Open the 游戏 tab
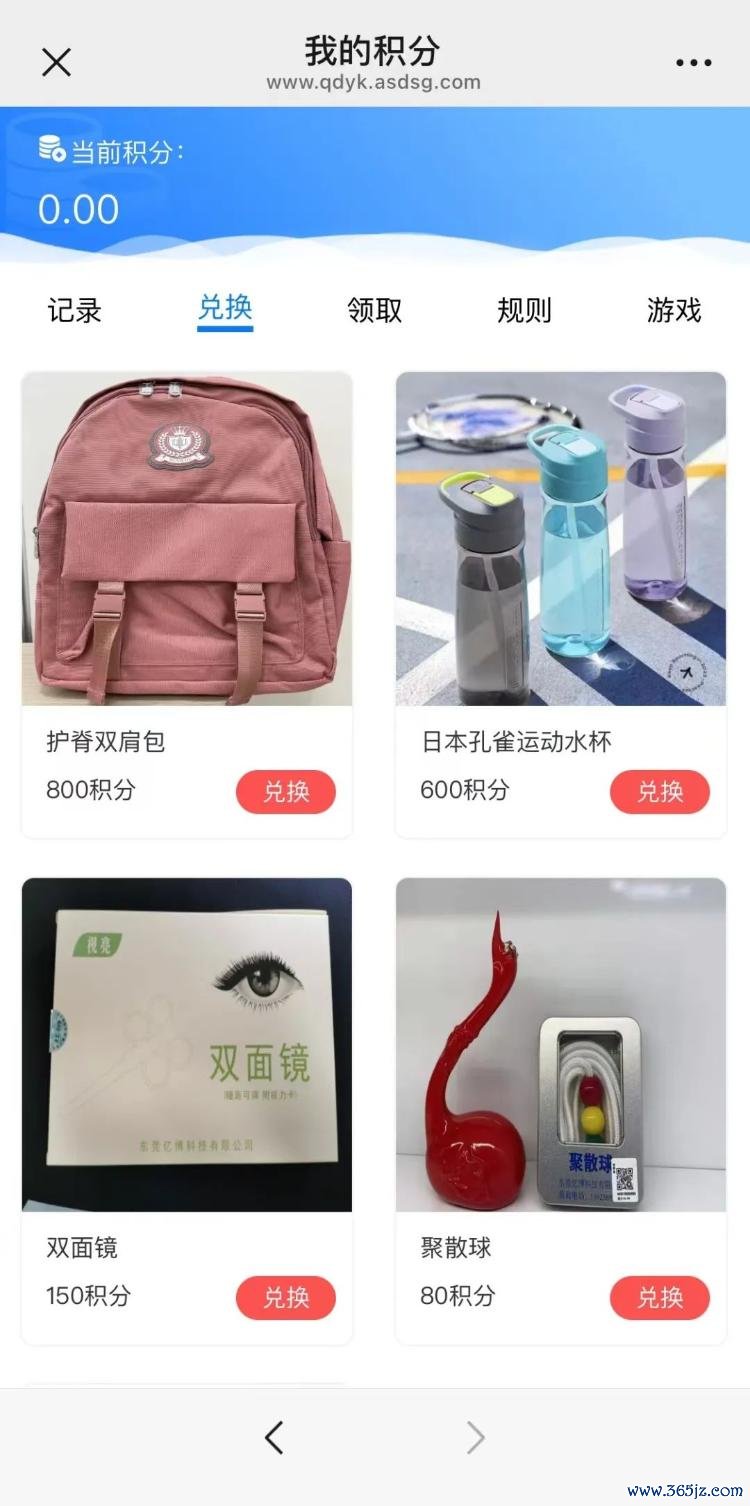Image resolution: width=750 pixels, height=1506 pixels. 674,310
